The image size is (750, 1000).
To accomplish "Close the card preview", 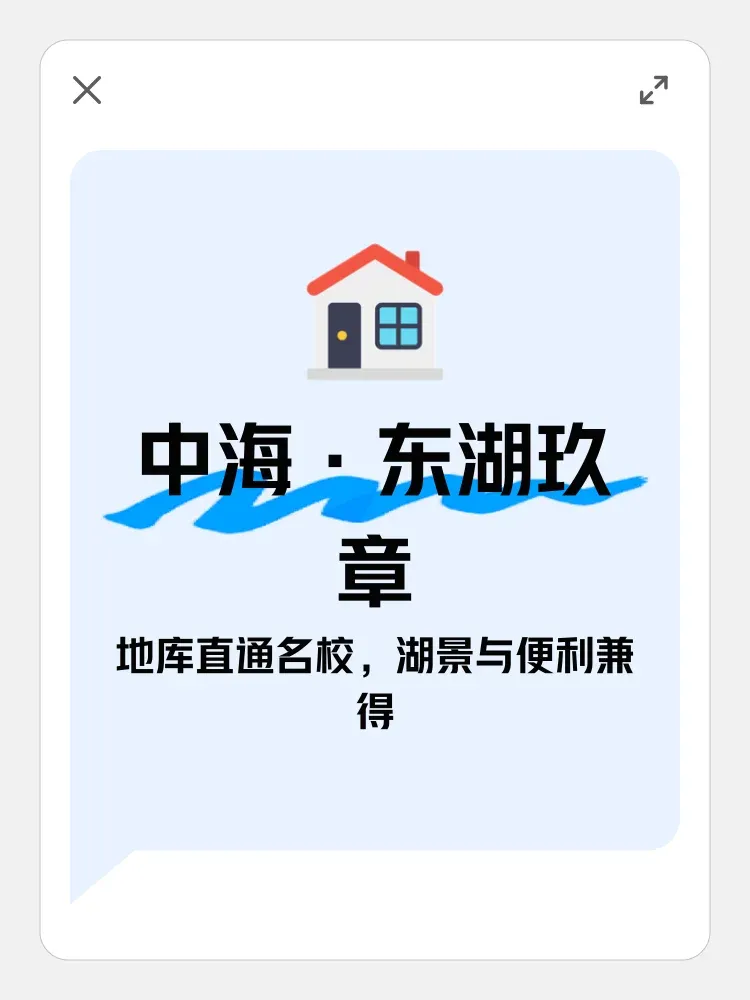I will coord(87,90).
